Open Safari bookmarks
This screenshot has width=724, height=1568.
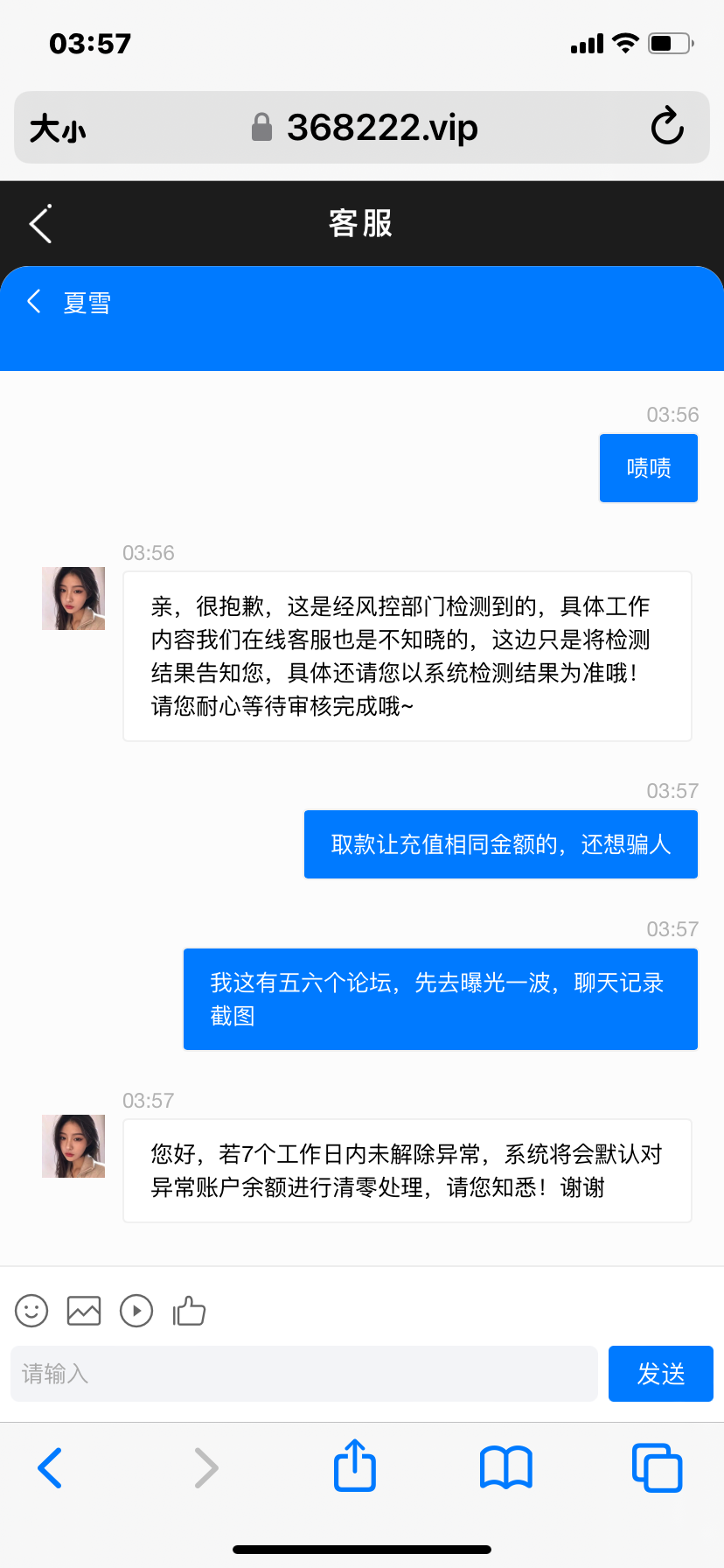tap(506, 1467)
